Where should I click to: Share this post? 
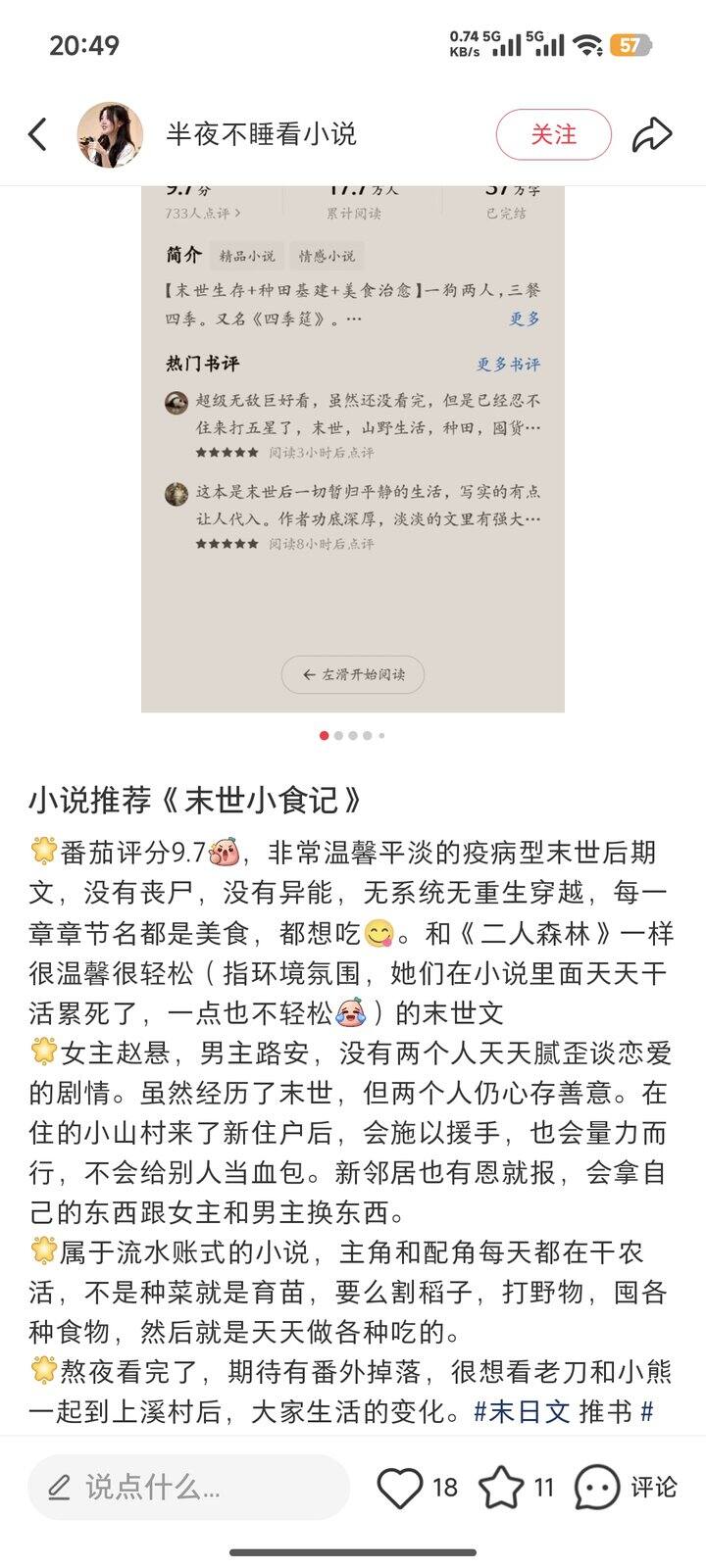(x=652, y=134)
